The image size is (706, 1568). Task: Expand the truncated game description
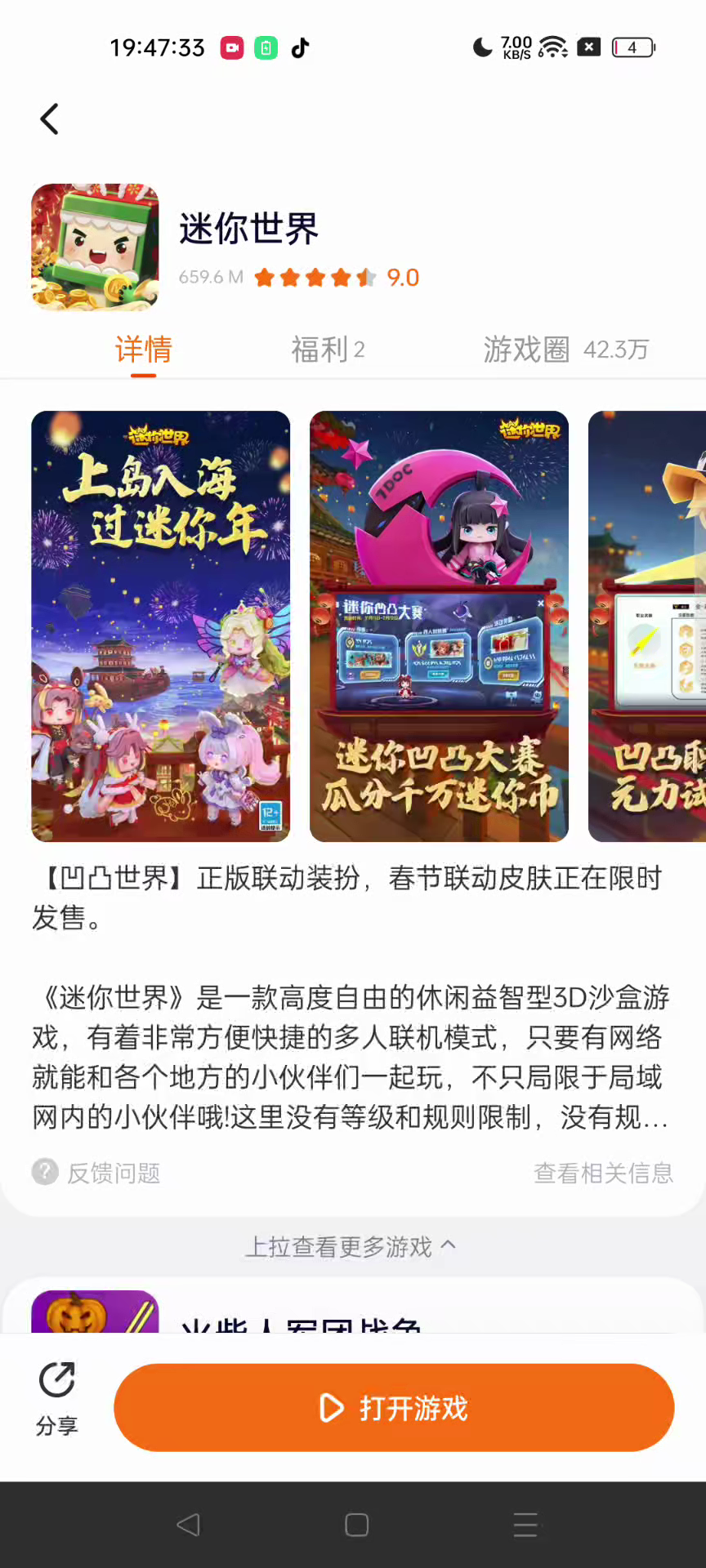351,1058
